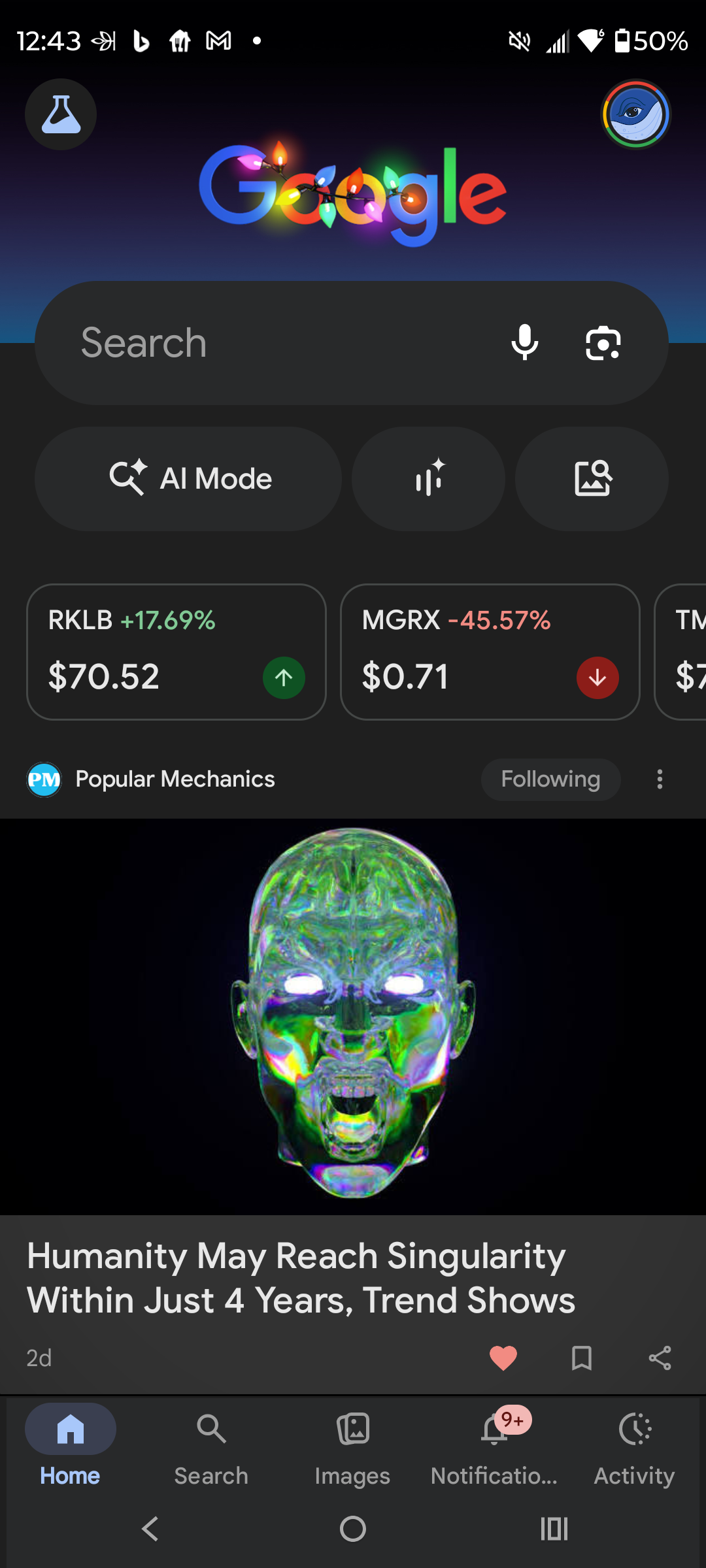Start the Live voice chat button
The width and height of the screenshot is (706, 1568).
(428, 479)
